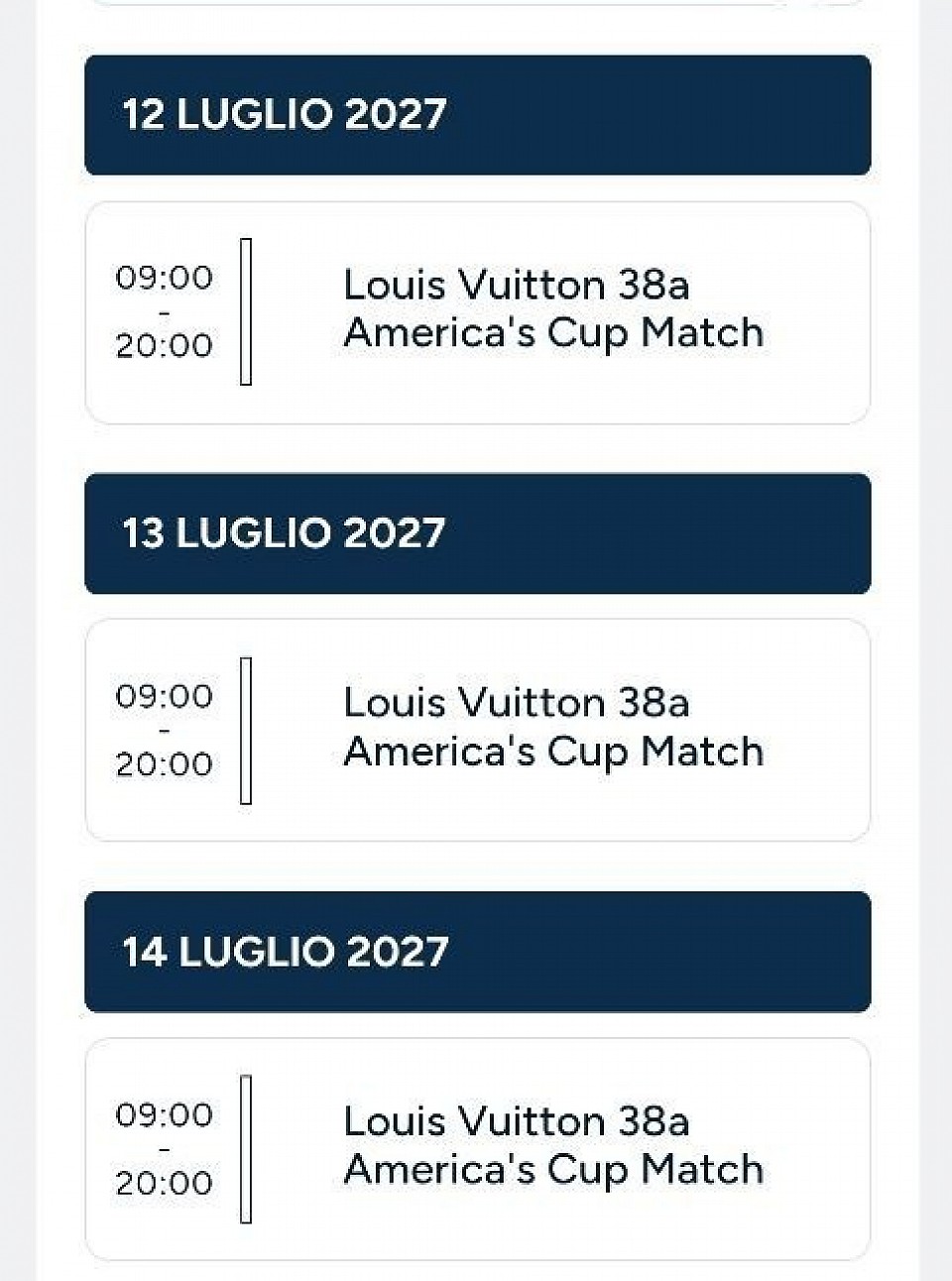Click the 09:00 start time on the first card

pyautogui.click(x=165, y=279)
